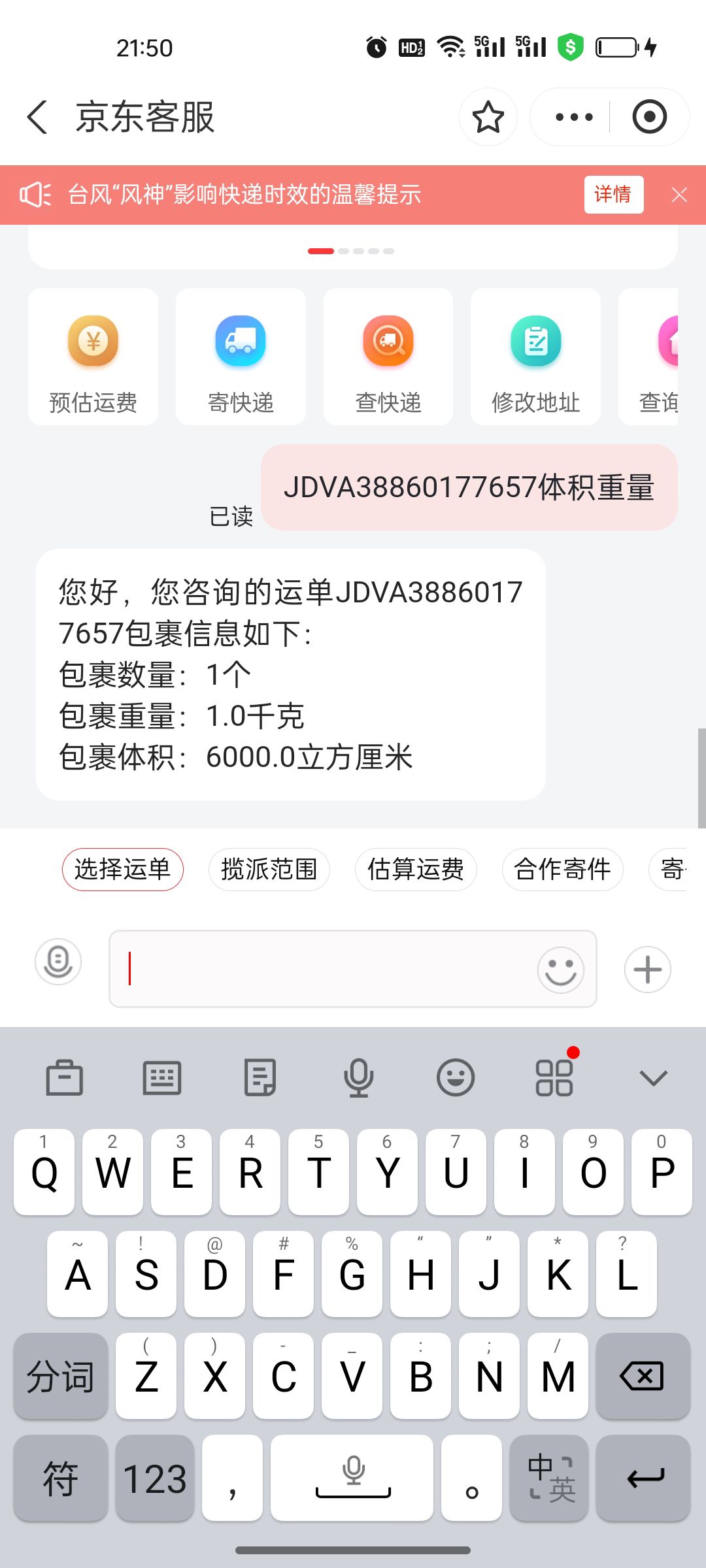Open the emoji picker in input box
This screenshot has width=706, height=1568.
[x=560, y=970]
